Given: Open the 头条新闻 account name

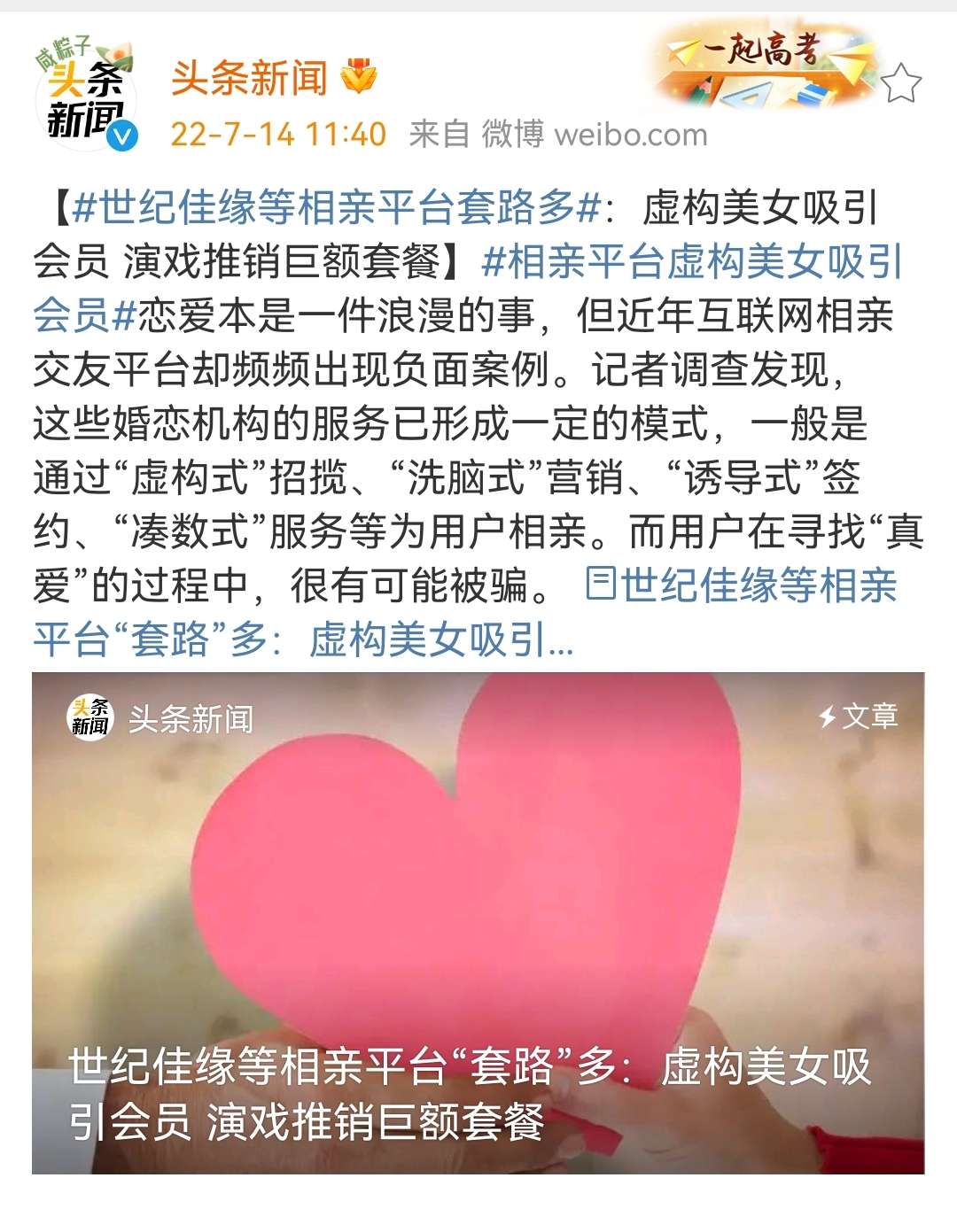Looking at the screenshot, I should click(248, 78).
